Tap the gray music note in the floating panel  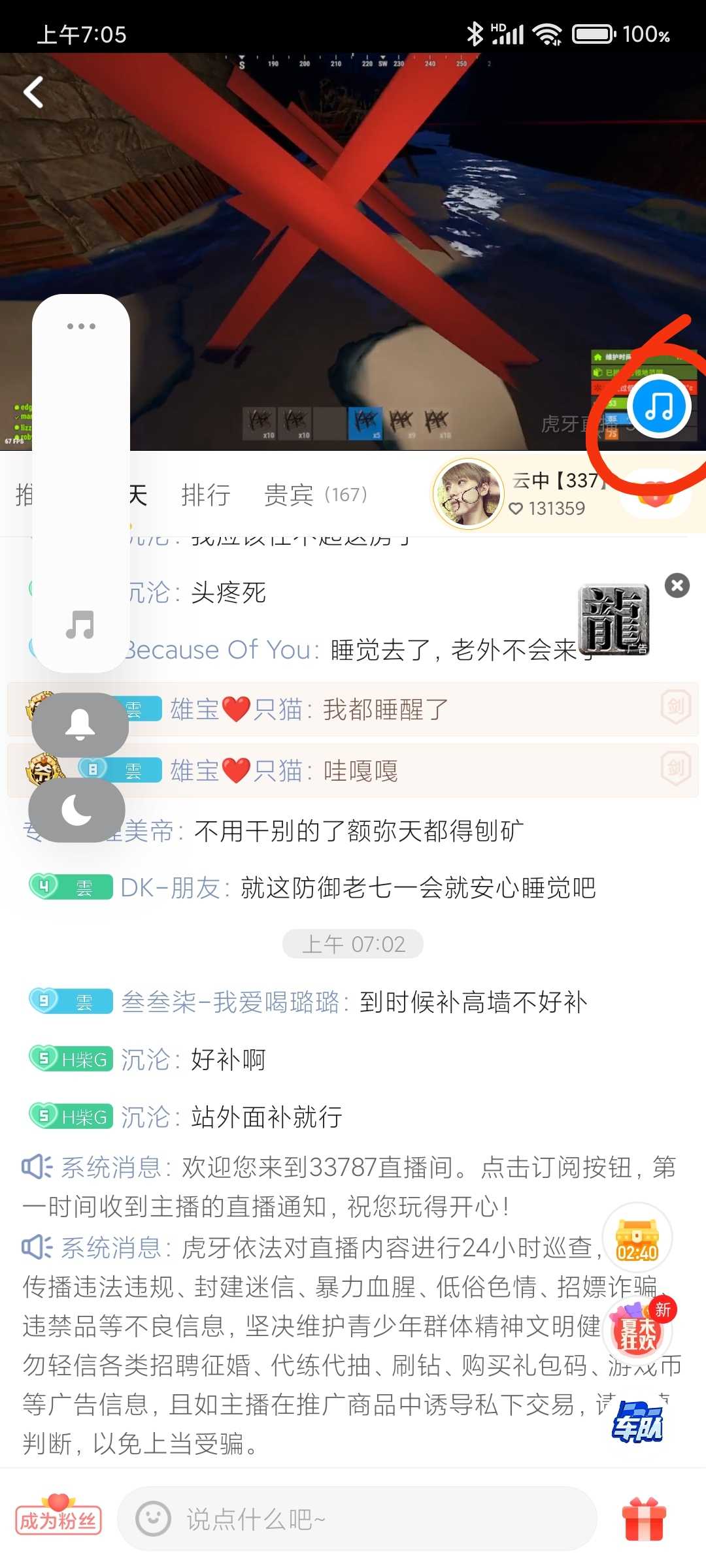coord(80,625)
